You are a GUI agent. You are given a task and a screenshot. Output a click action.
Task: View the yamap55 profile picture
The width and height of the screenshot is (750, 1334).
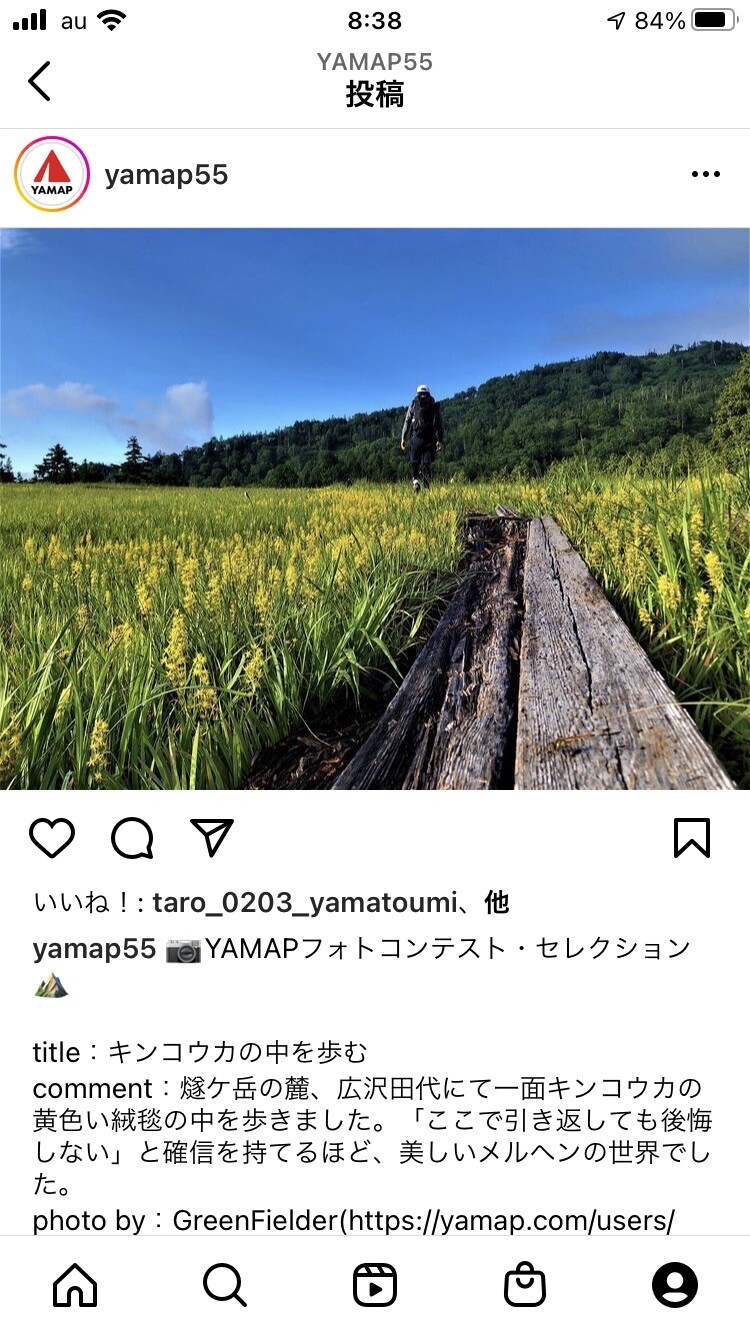pyautogui.click(x=51, y=174)
